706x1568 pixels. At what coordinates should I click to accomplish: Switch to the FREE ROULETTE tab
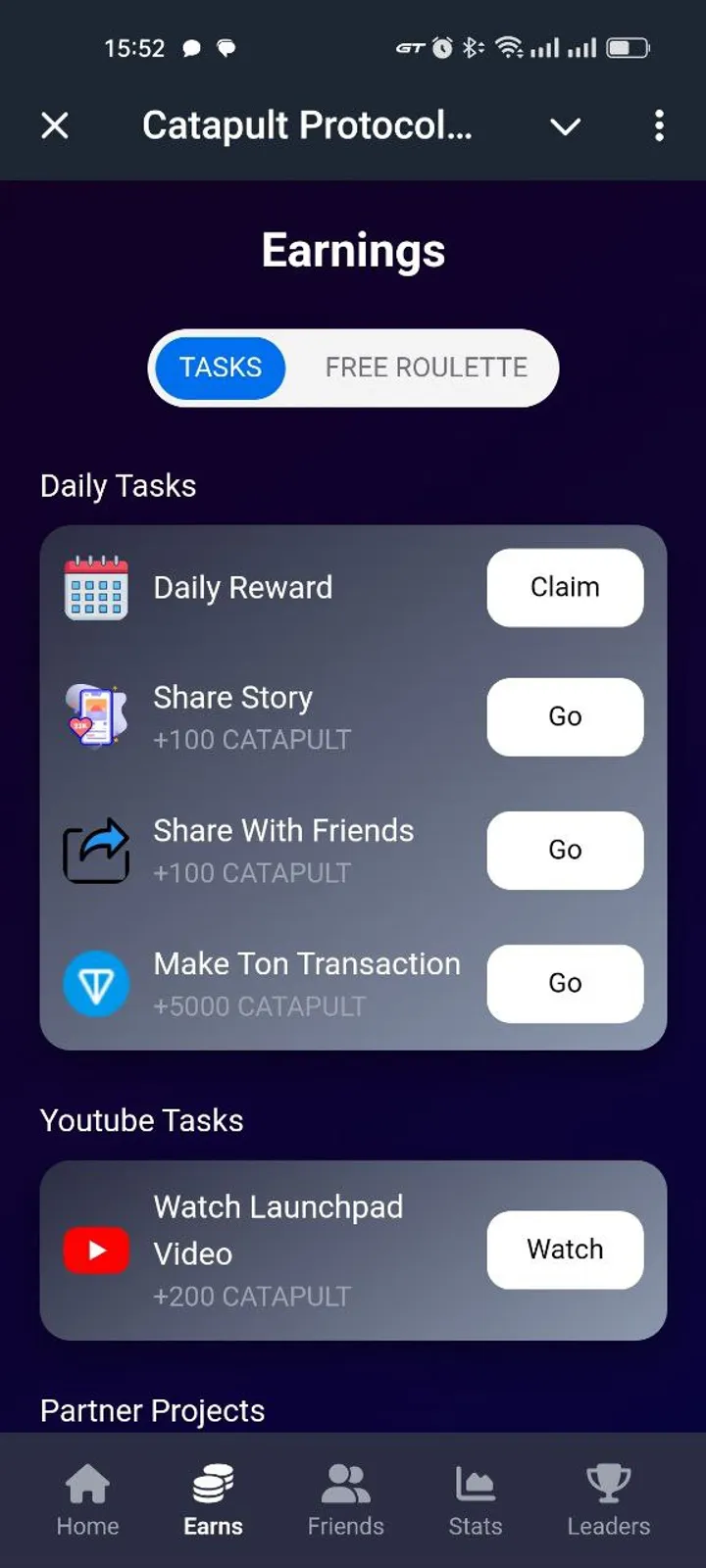pyautogui.click(x=426, y=367)
